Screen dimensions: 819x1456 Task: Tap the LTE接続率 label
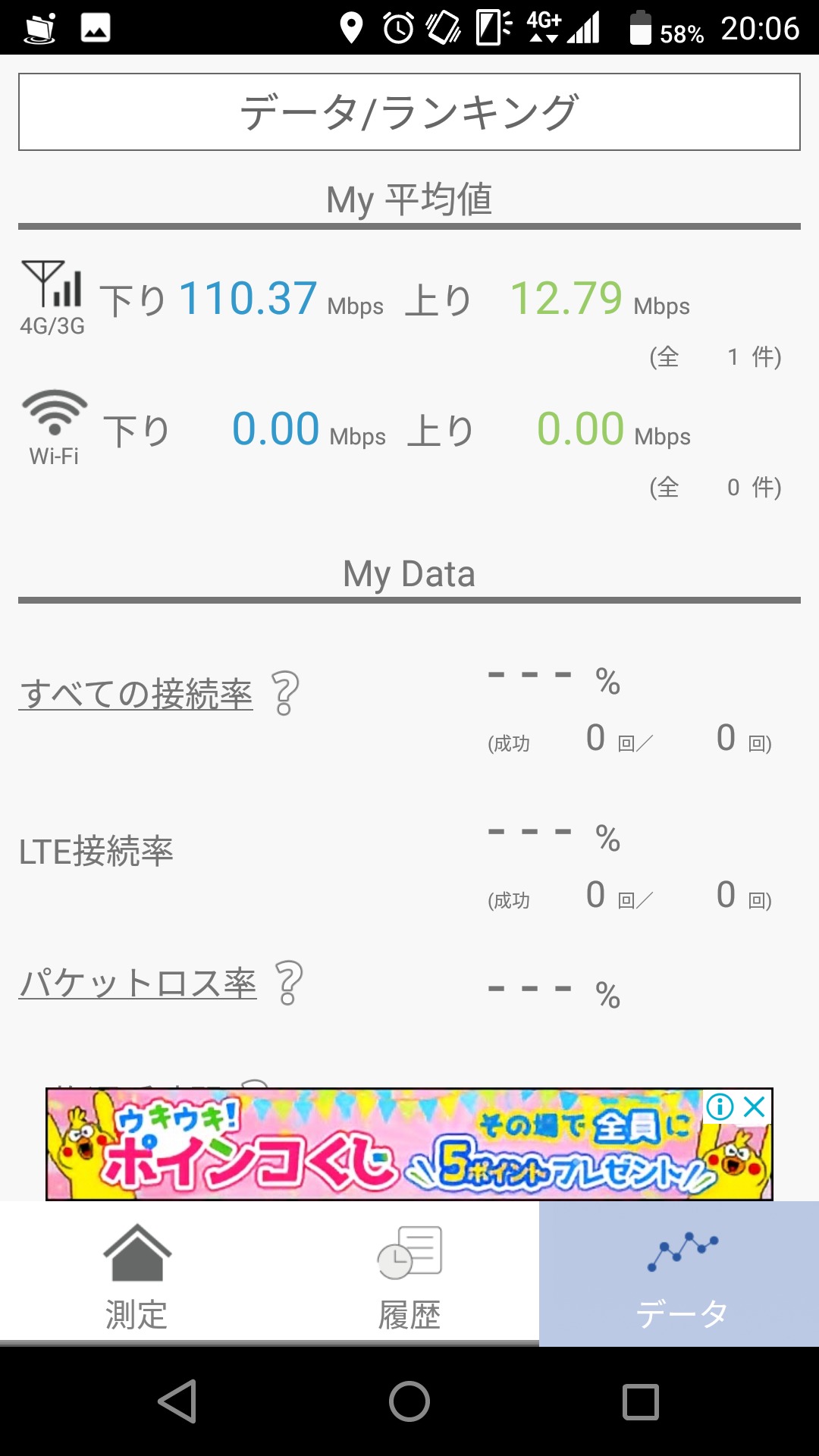click(97, 852)
